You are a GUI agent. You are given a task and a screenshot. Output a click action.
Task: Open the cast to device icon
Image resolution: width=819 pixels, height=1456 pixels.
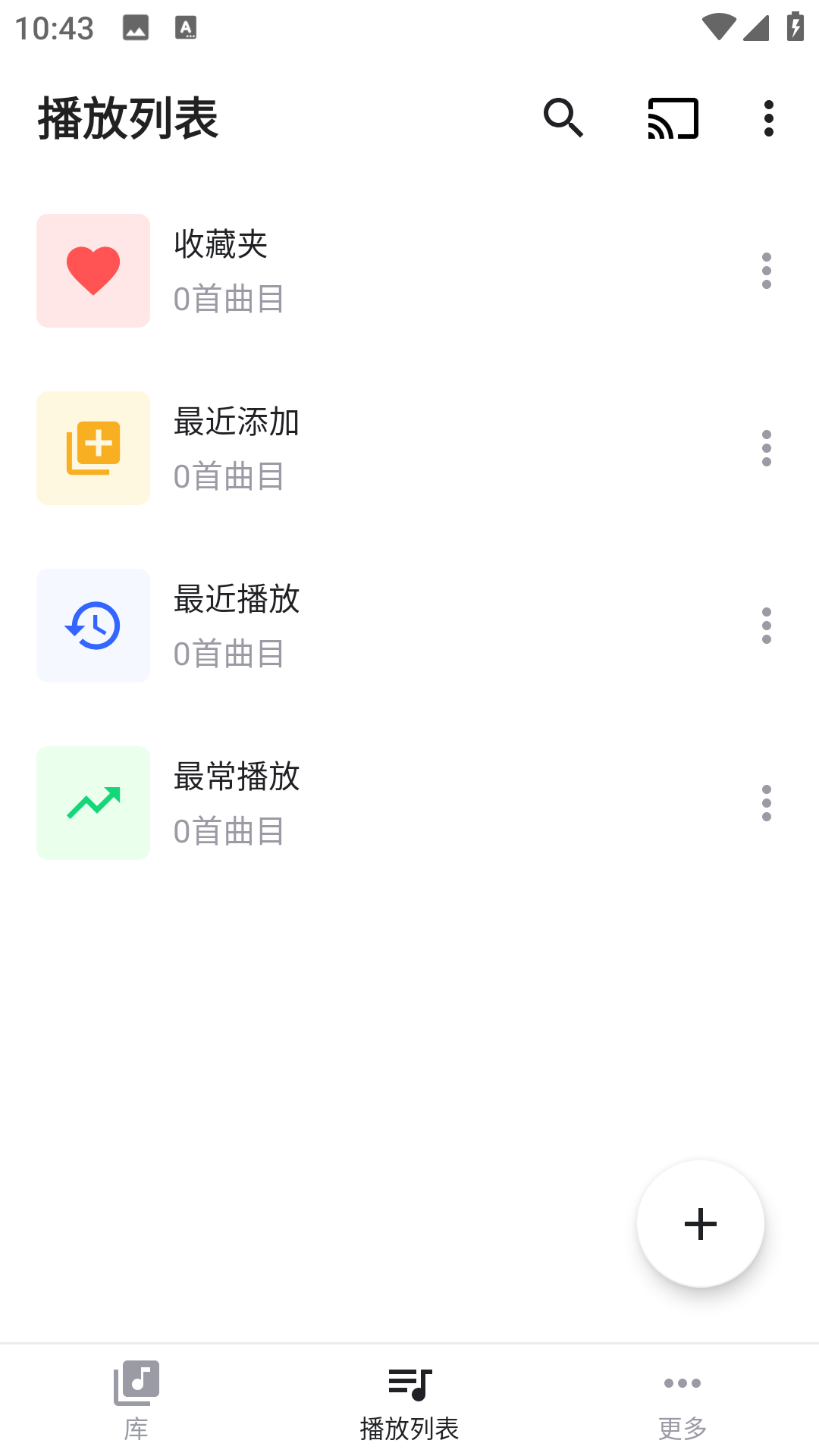673,118
